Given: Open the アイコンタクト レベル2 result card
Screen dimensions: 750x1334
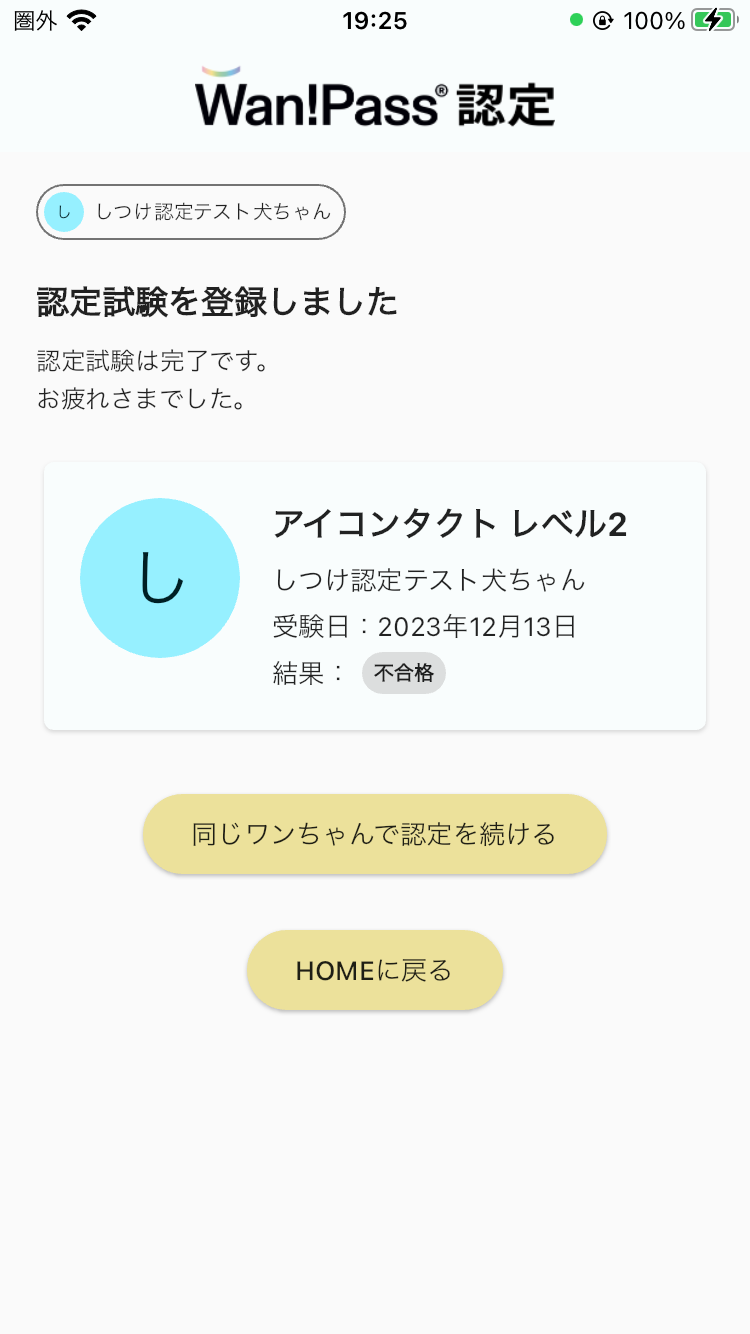Looking at the screenshot, I should pyautogui.click(x=375, y=596).
